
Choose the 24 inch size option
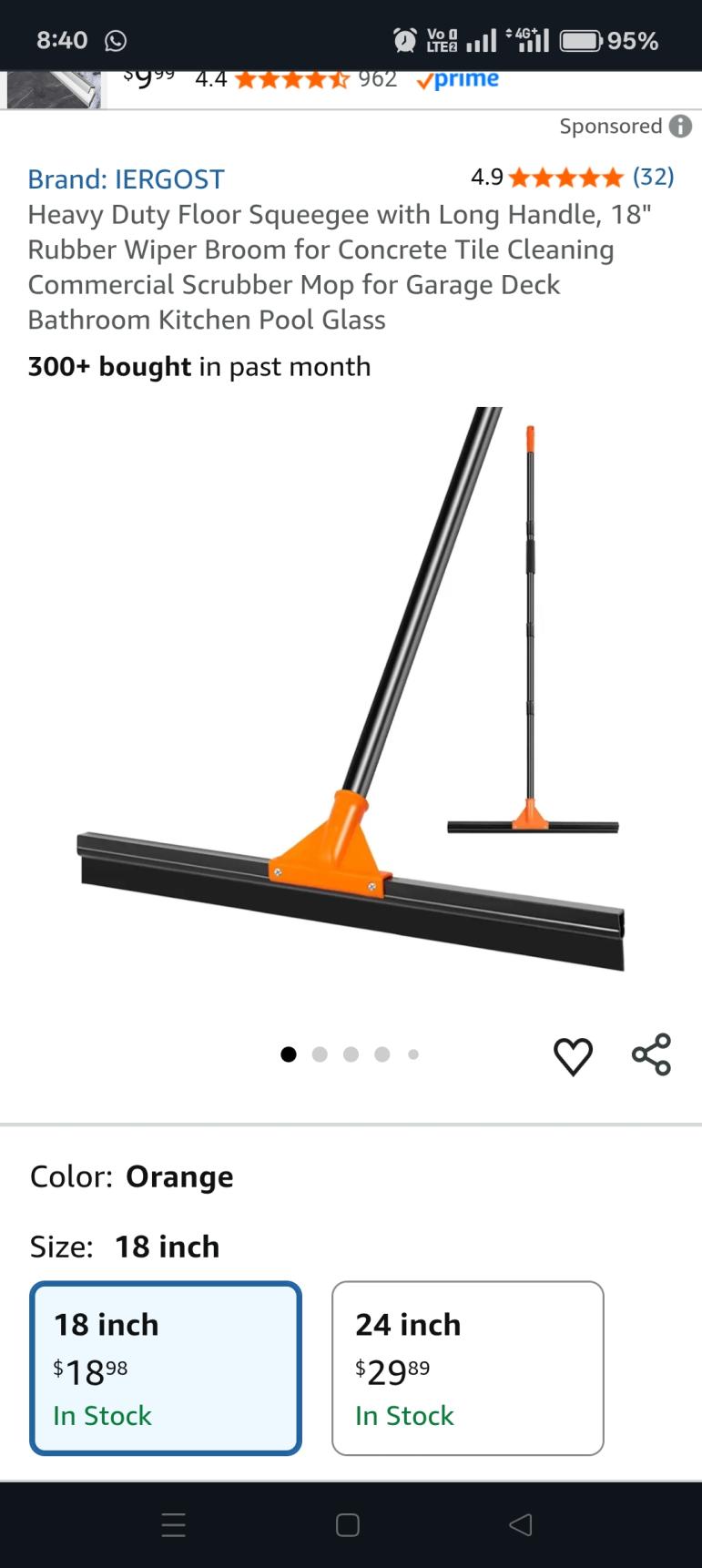tap(467, 1368)
